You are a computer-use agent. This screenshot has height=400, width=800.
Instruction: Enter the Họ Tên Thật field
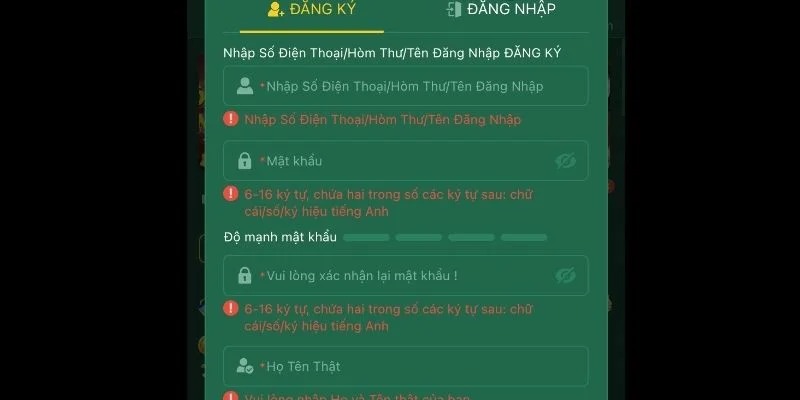coord(405,366)
